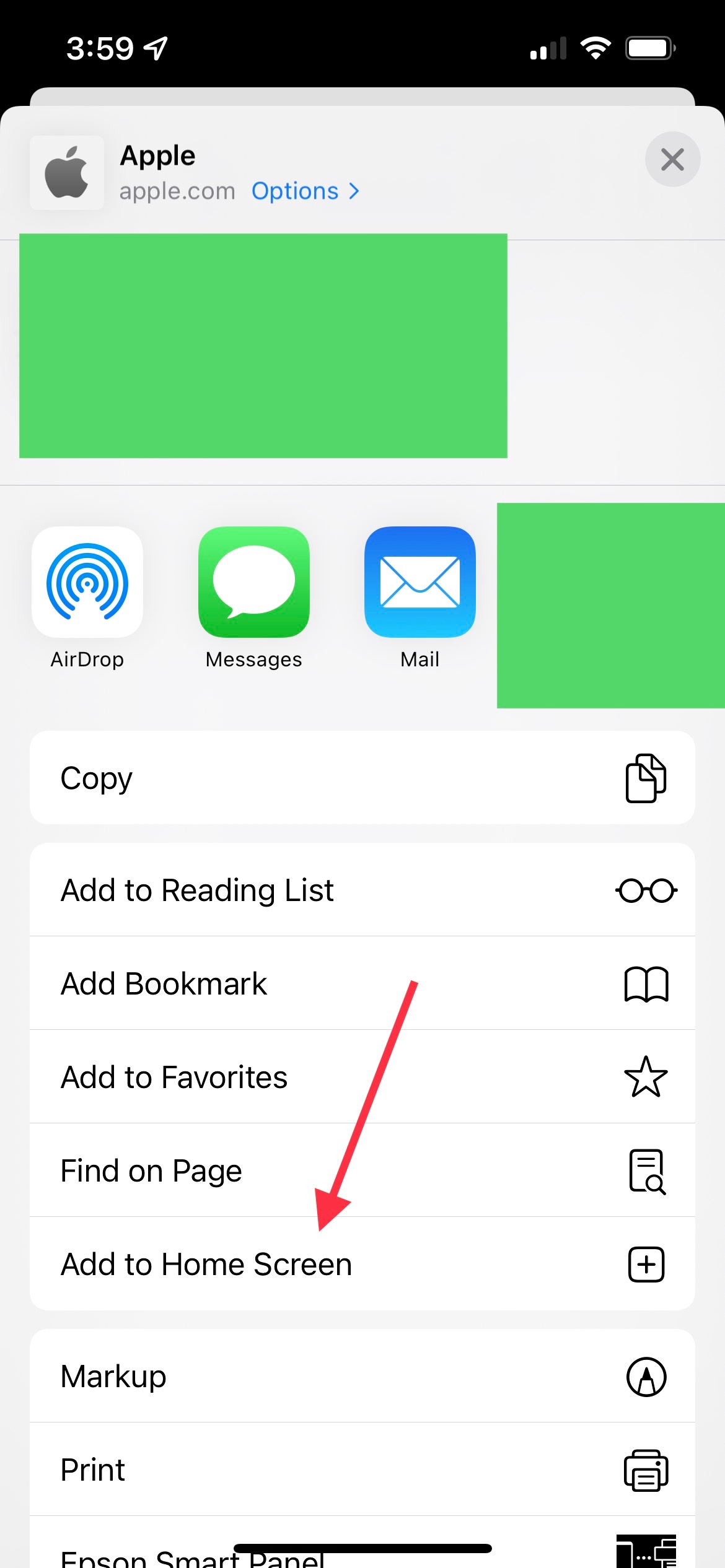Open Markup for this page

click(x=362, y=1376)
